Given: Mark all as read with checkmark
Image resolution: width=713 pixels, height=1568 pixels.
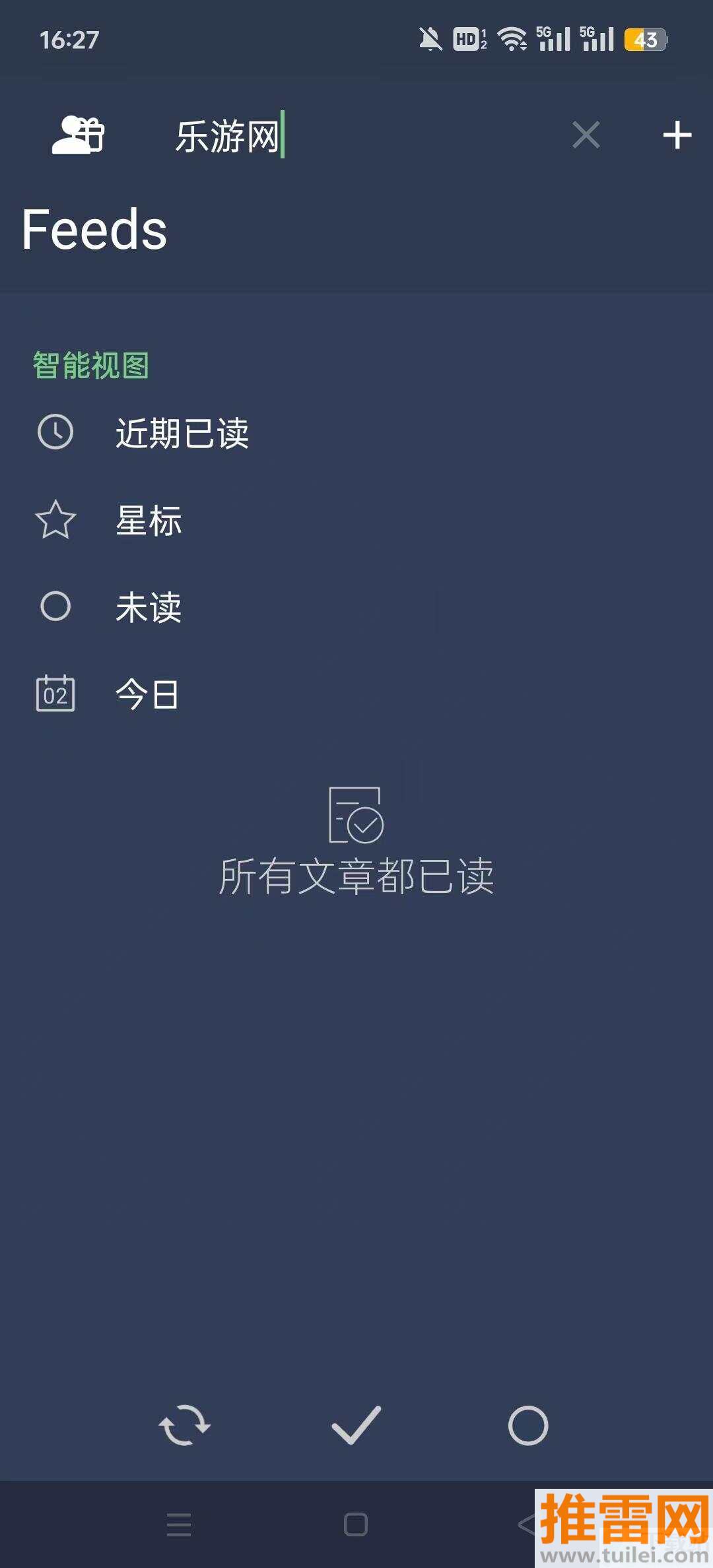Looking at the screenshot, I should coord(356,1425).
